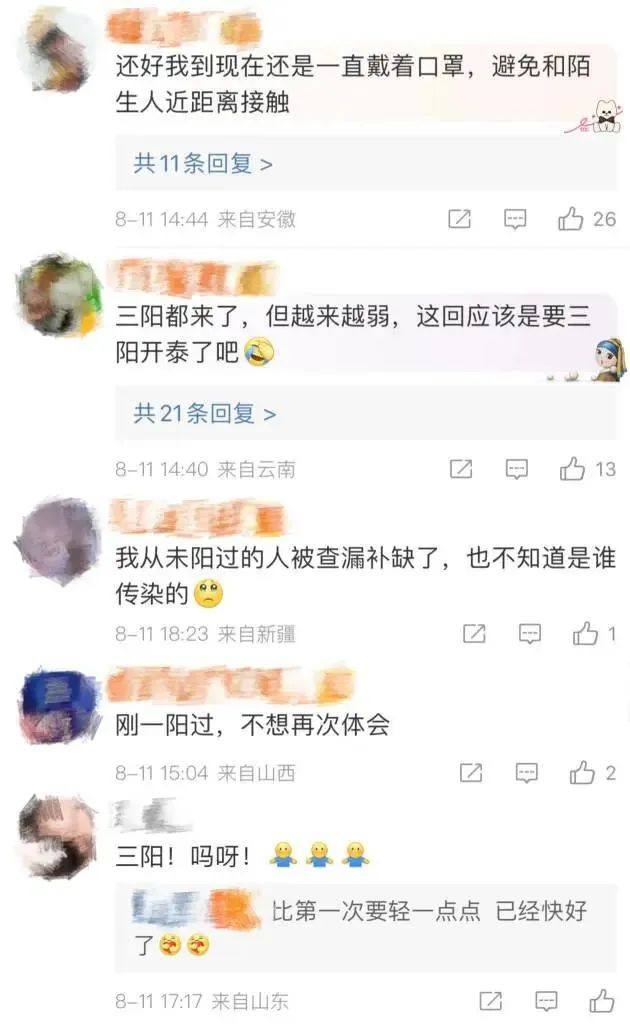The width and height of the screenshot is (630, 1025).
Task: Like the comment from 云南
Action: 572,468
